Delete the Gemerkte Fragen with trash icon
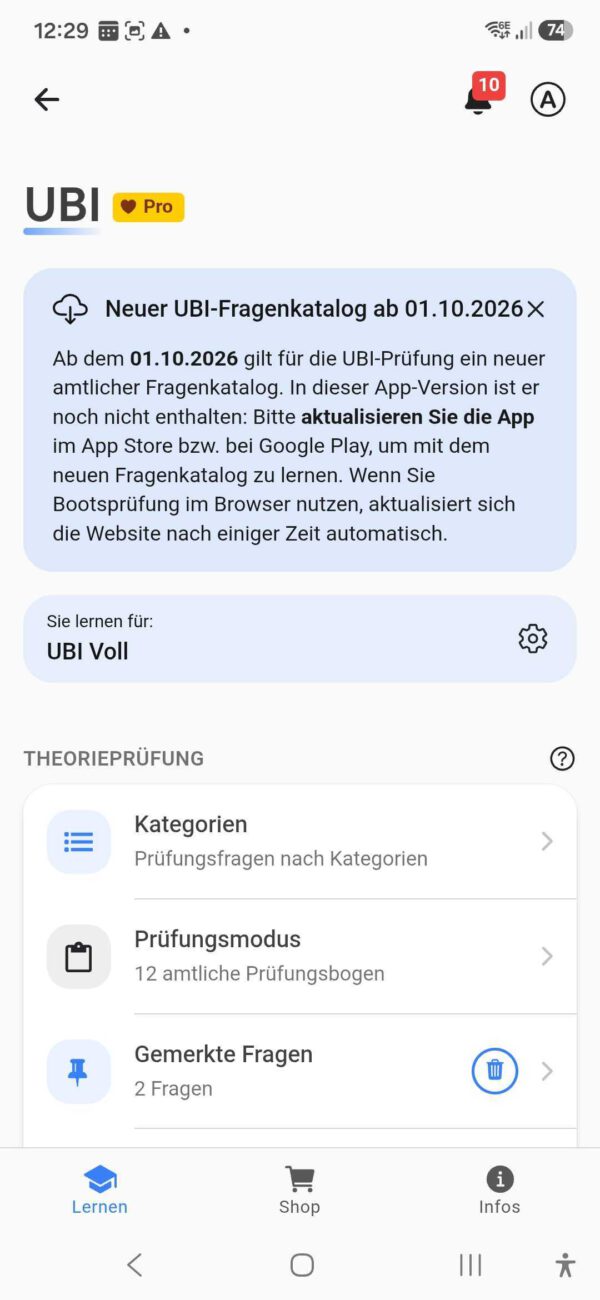Viewport: 600px width, 1300px height. click(x=495, y=1071)
